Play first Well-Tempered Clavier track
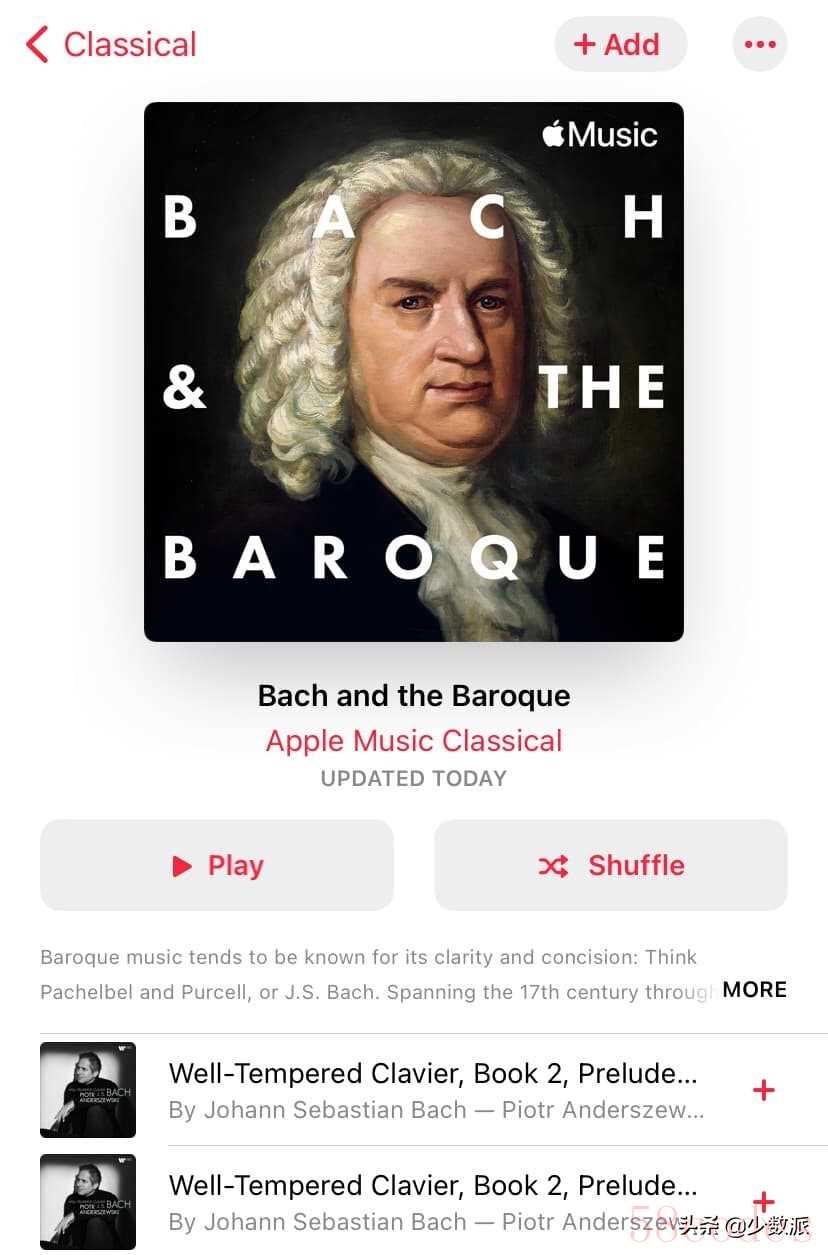Viewport: 828px width, 1255px height. tap(432, 1090)
